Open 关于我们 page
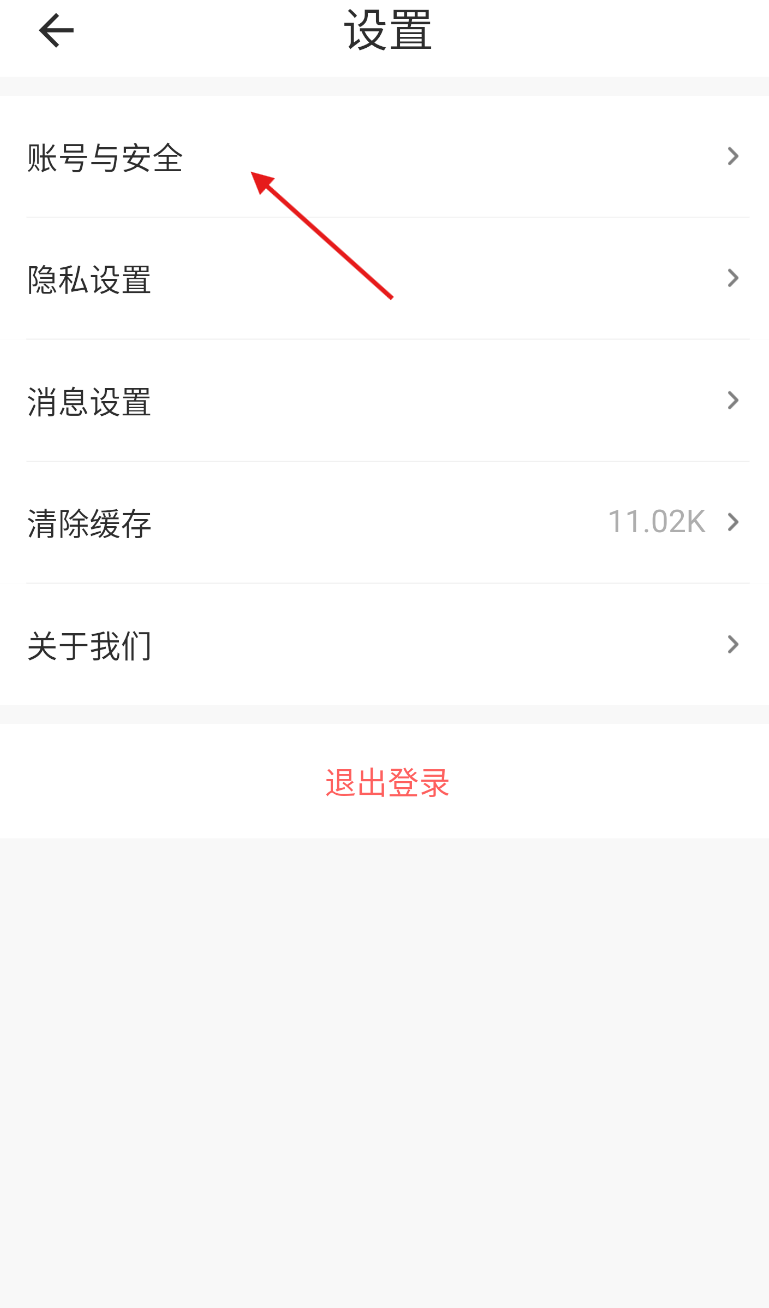Image resolution: width=769 pixels, height=1308 pixels. point(384,645)
